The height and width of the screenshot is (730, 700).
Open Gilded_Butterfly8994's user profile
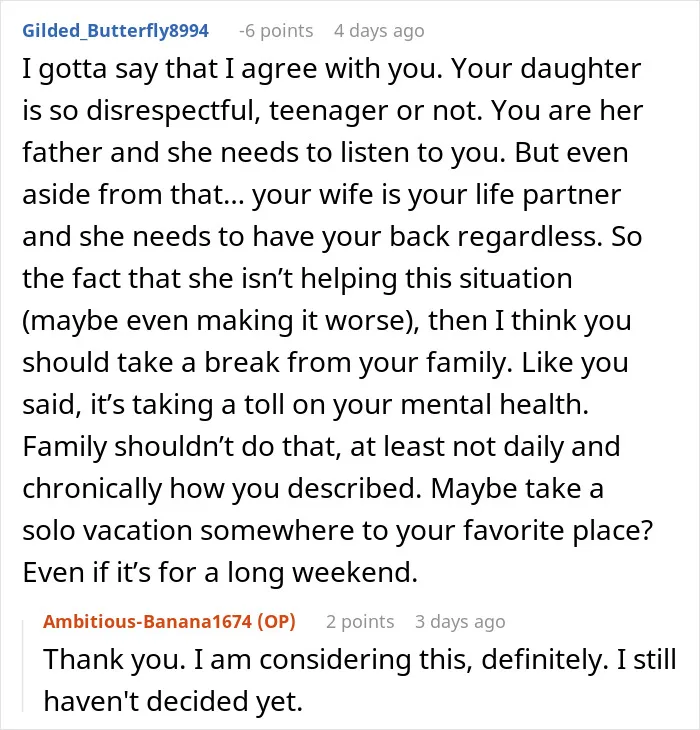coord(115,31)
